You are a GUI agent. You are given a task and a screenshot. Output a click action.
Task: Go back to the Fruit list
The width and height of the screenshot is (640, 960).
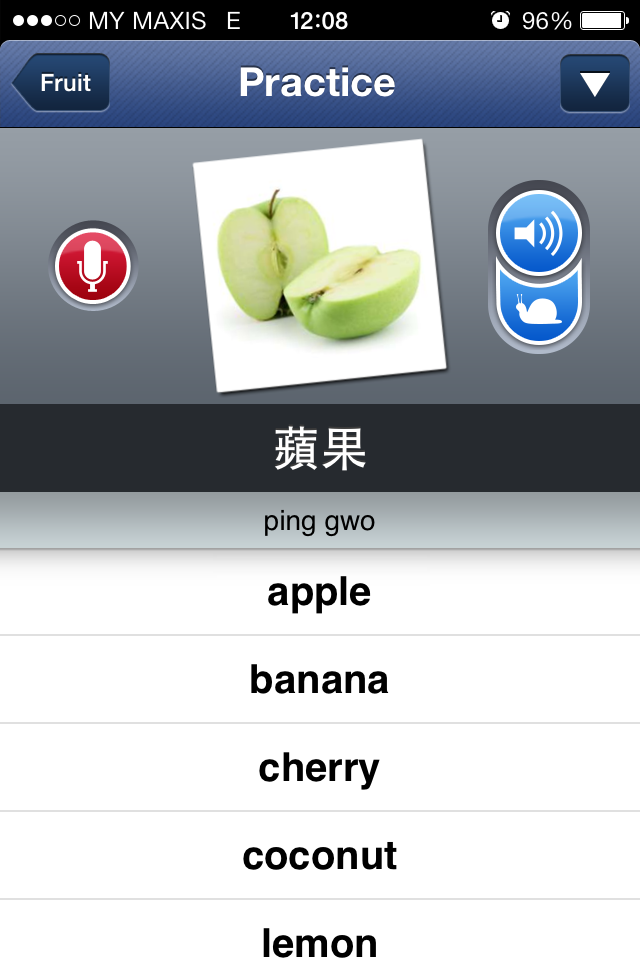click(62, 83)
